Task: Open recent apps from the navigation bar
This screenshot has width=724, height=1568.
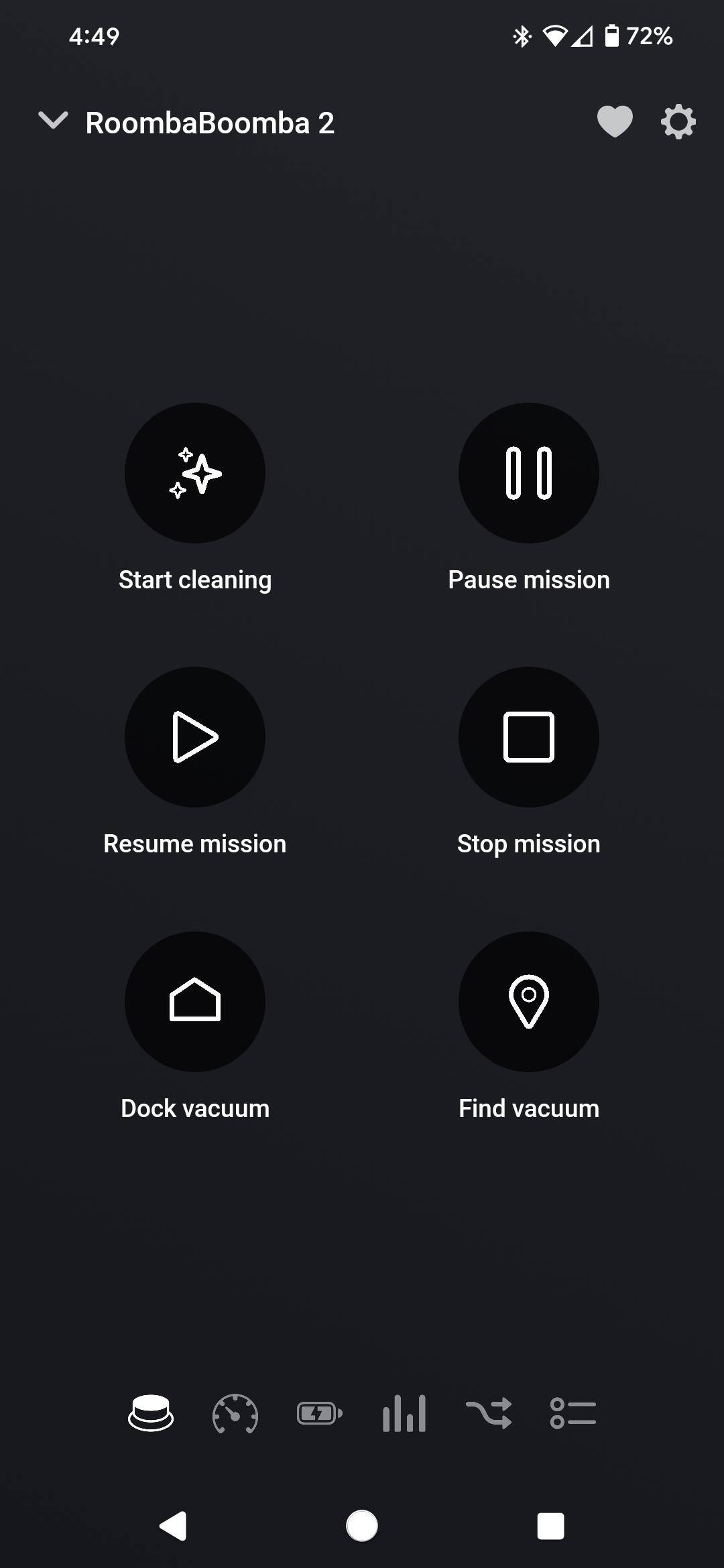Action: (550, 1526)
